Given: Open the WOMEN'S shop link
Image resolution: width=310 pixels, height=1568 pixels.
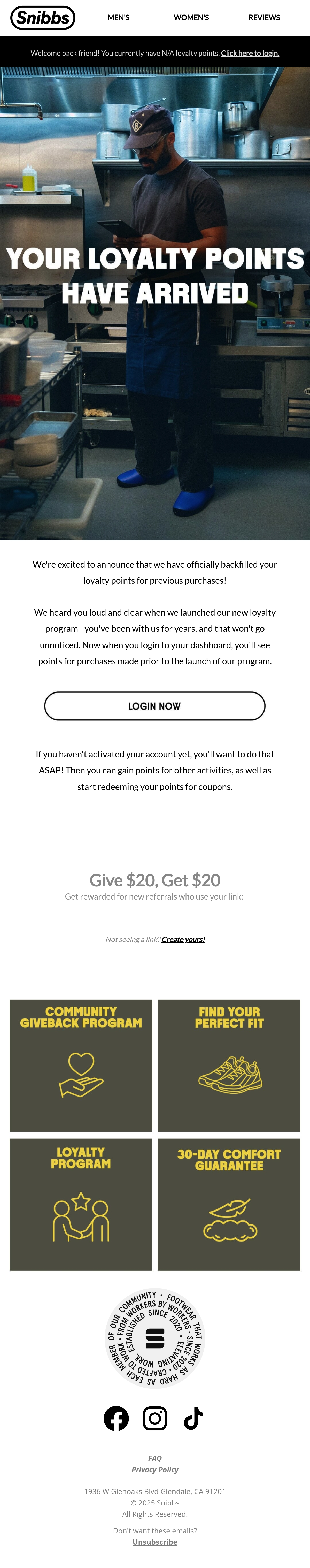Looking at the screenshot, I should pos(191,18).
